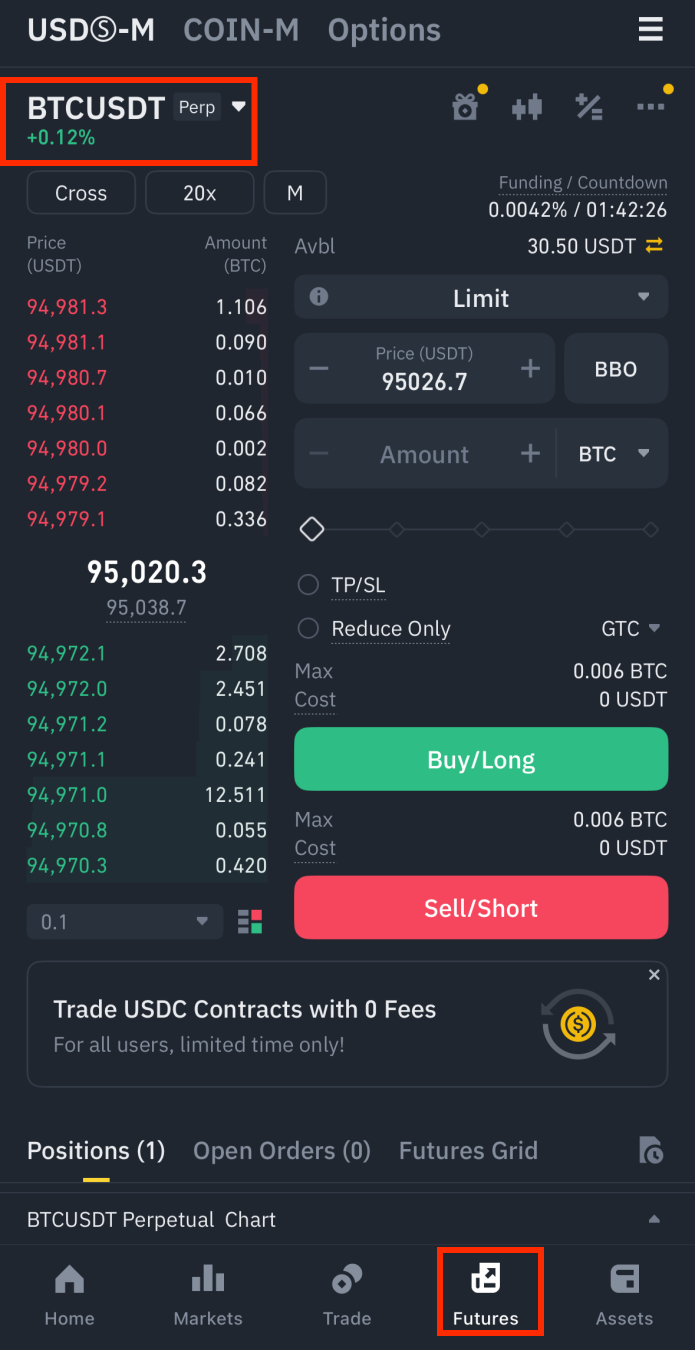Go to the Assets tab
Image resolution: width=695 pixels, height=1350 pixels.
624,1295
